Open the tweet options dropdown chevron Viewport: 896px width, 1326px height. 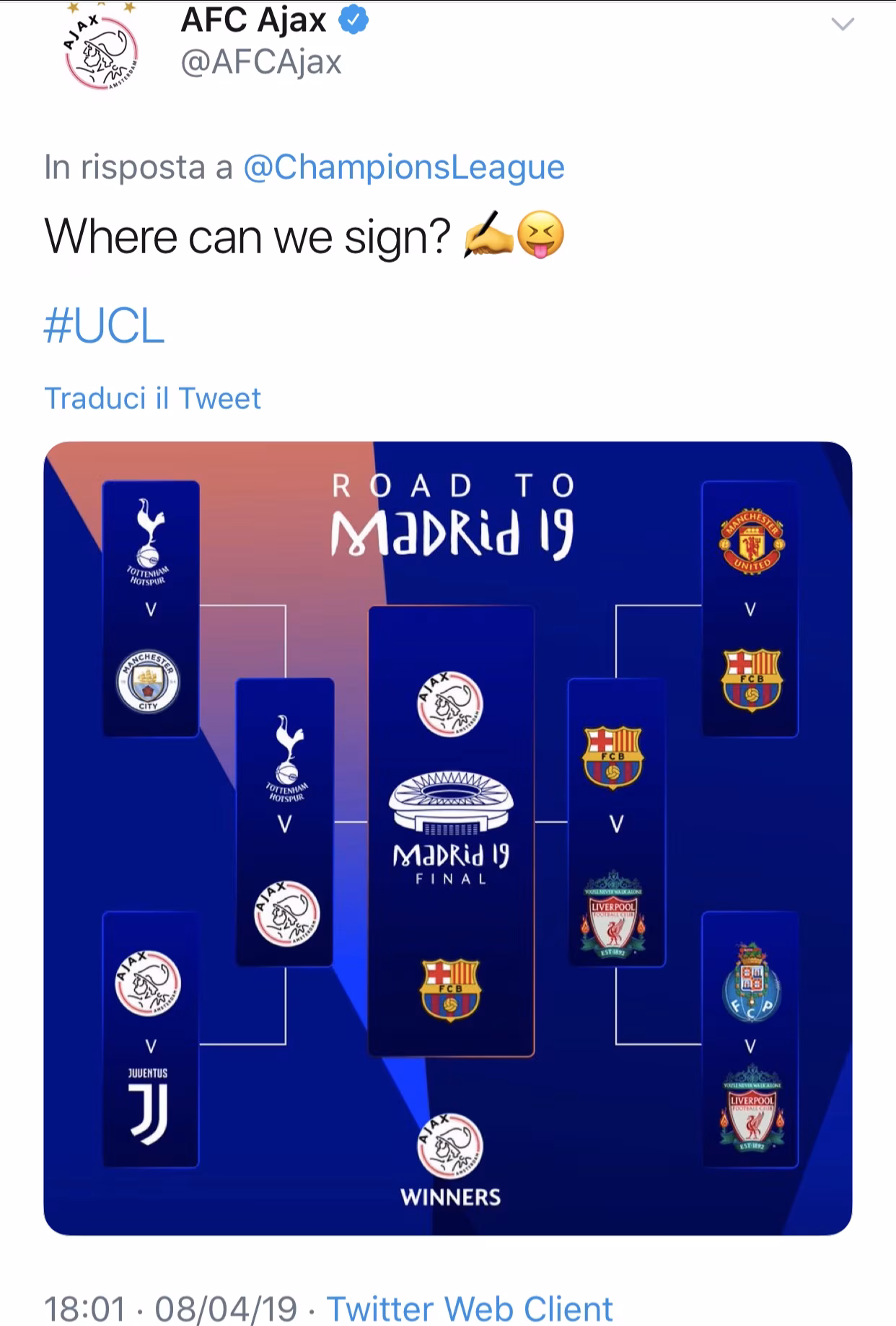pyautogui.click(x=842, y=25)
